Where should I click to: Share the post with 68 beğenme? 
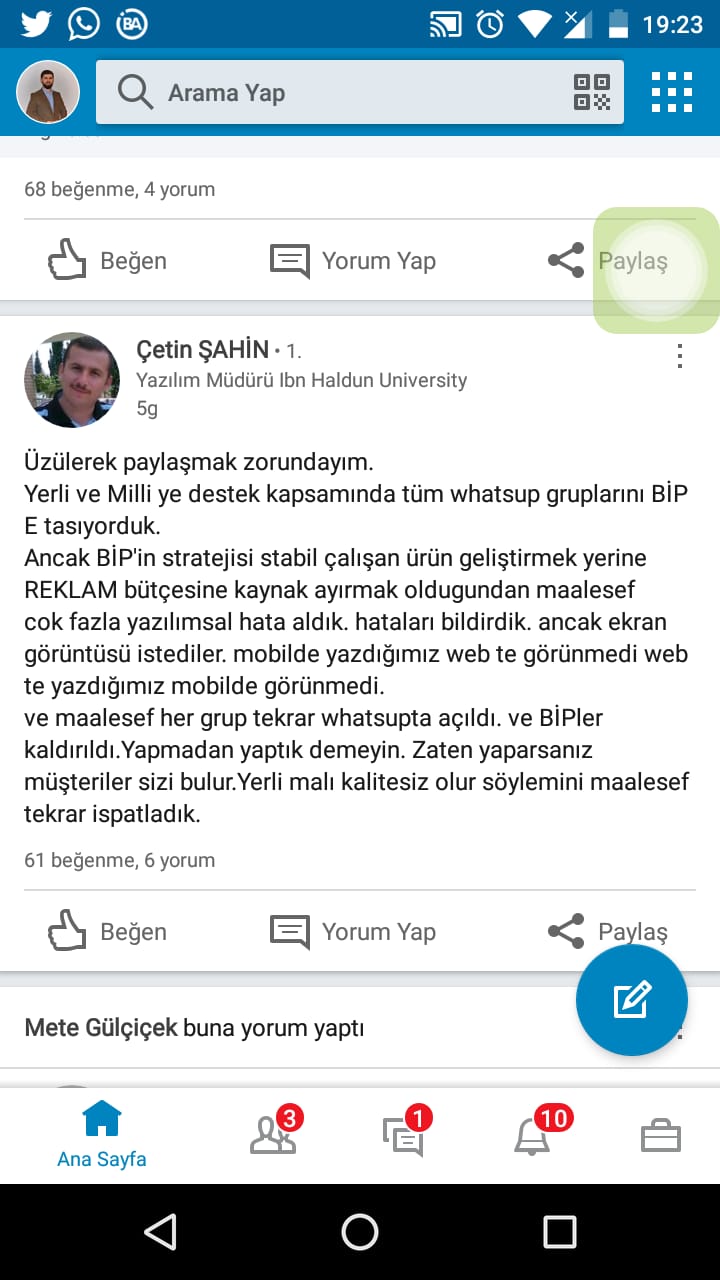coord(608,261)
